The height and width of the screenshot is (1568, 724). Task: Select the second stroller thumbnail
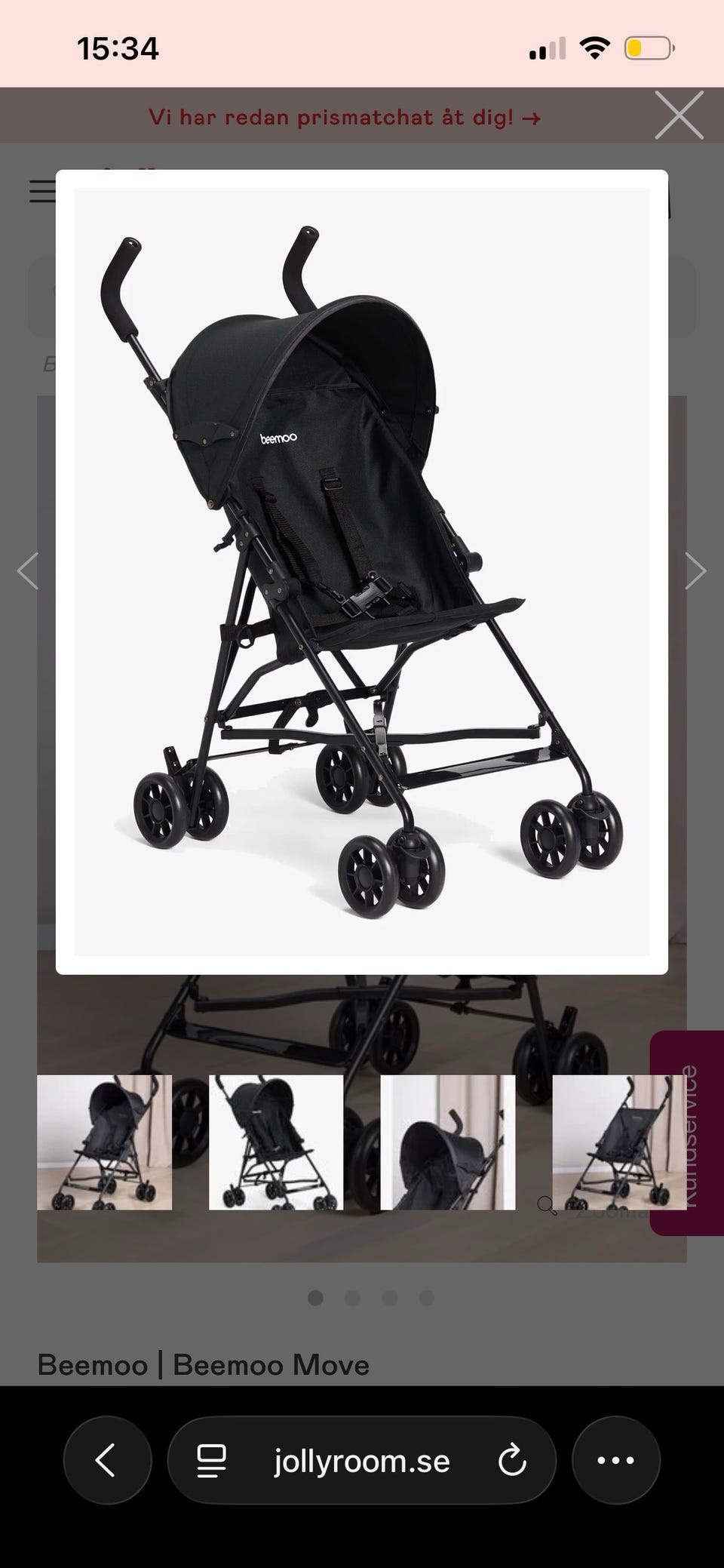tap(276, 1142)
